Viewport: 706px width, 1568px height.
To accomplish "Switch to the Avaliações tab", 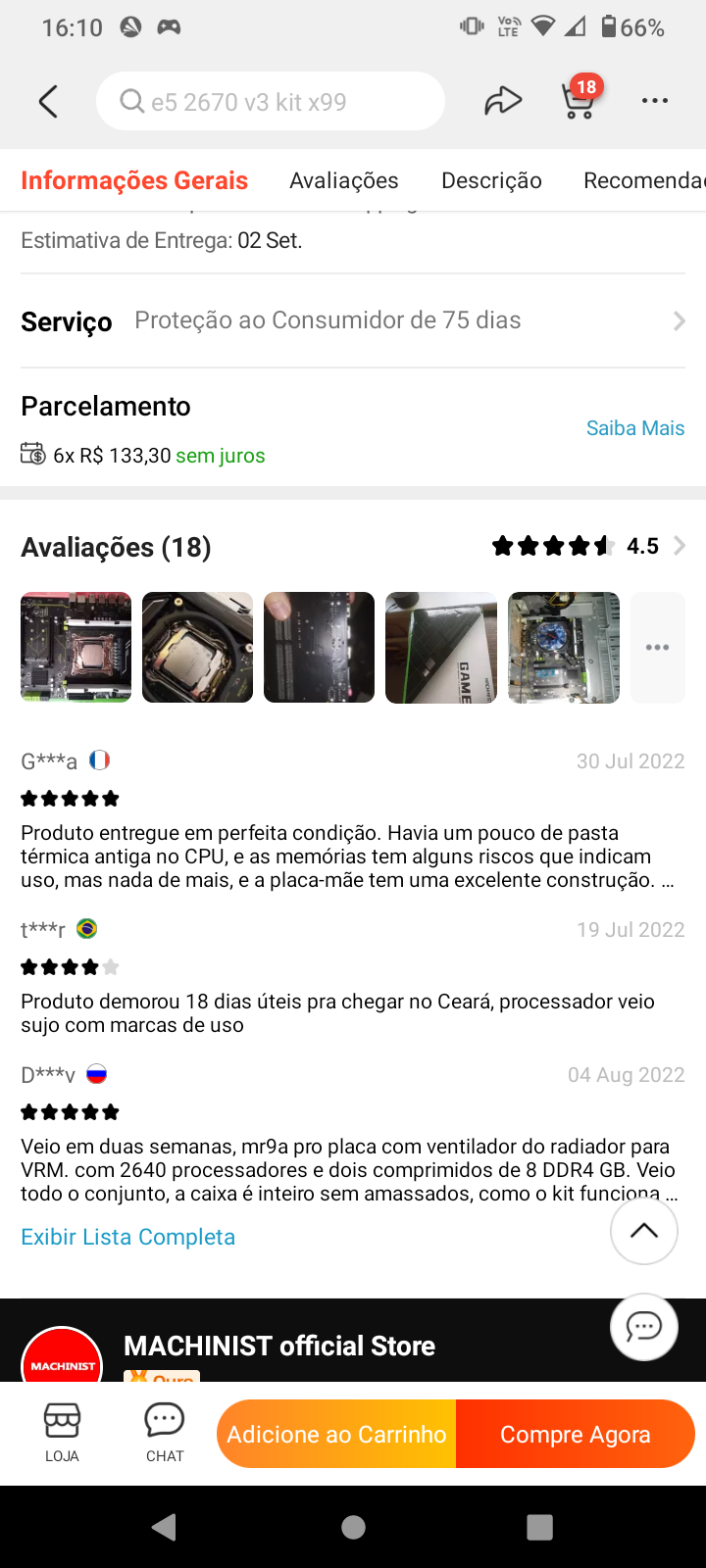I will tap(344, 180).
